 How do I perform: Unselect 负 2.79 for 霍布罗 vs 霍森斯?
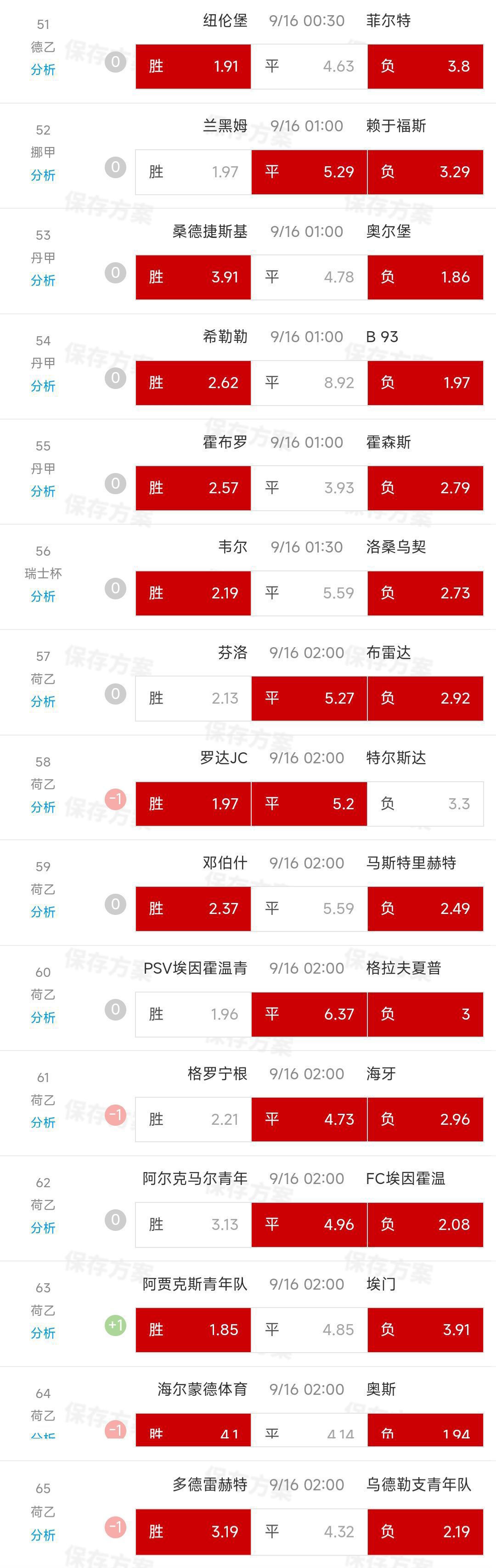click(425, 488)
